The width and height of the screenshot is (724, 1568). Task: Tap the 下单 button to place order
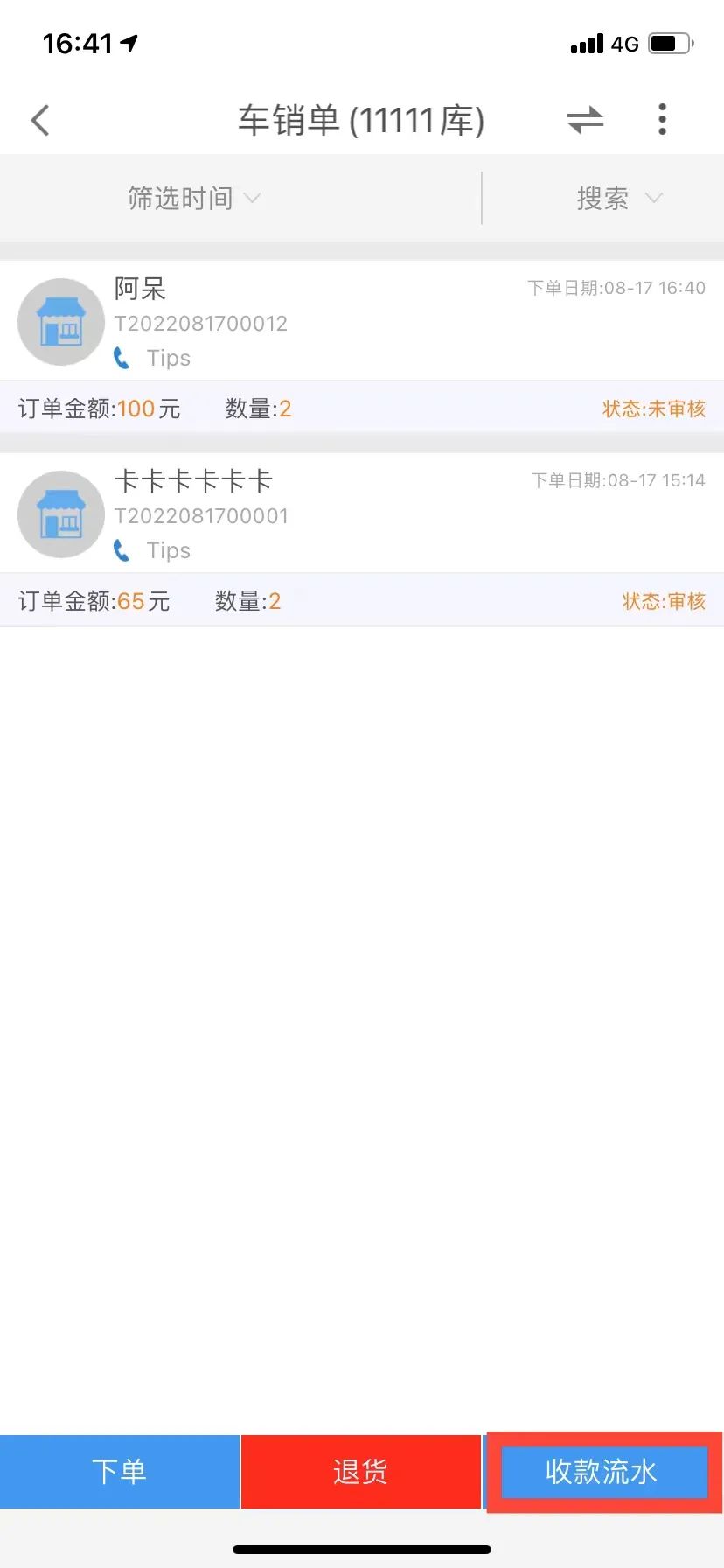click(119, 1472)
